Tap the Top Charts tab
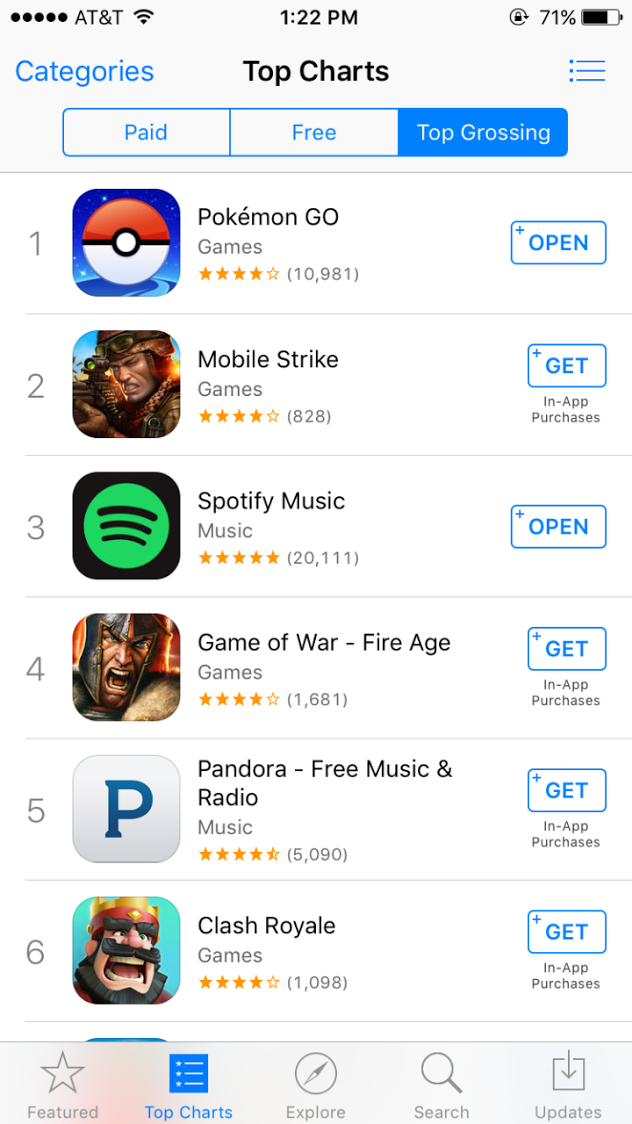This screenshot has width=632, height=1124. [x=188, y=1085]
